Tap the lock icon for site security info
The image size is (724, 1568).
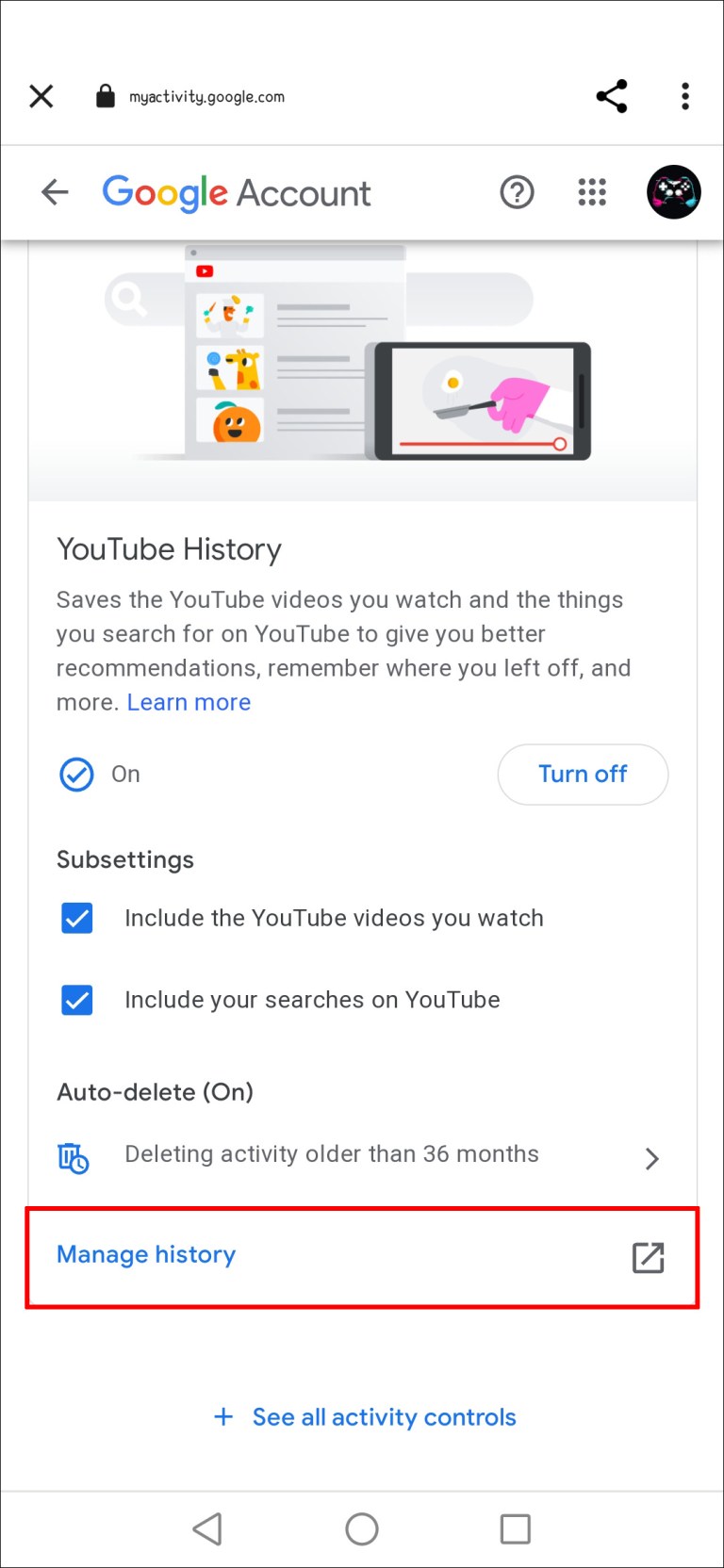click(106, 94)
